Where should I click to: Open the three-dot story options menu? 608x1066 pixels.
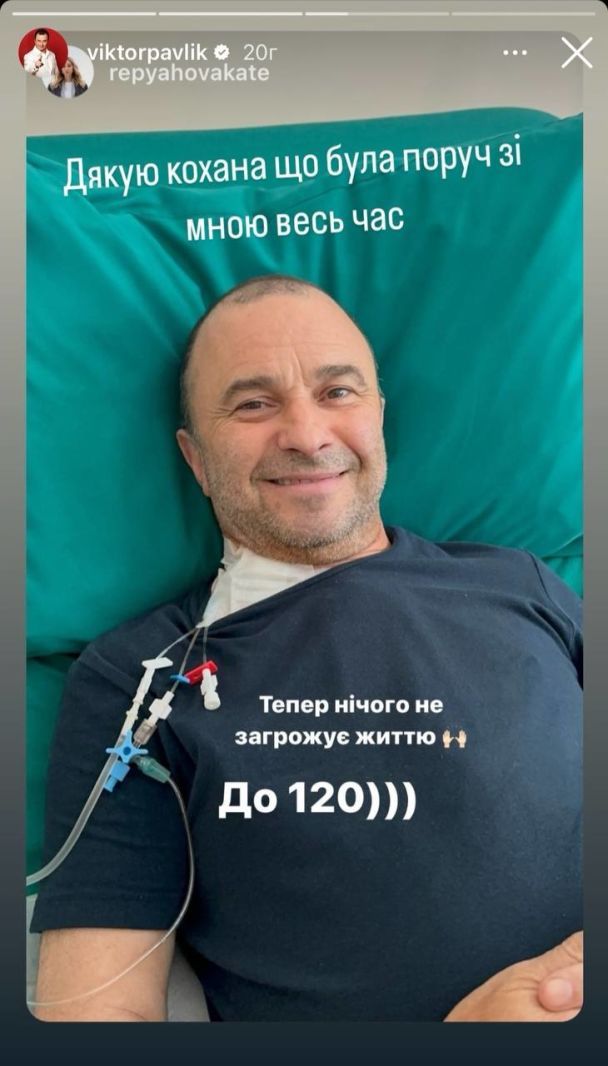[x=515, y=52]
